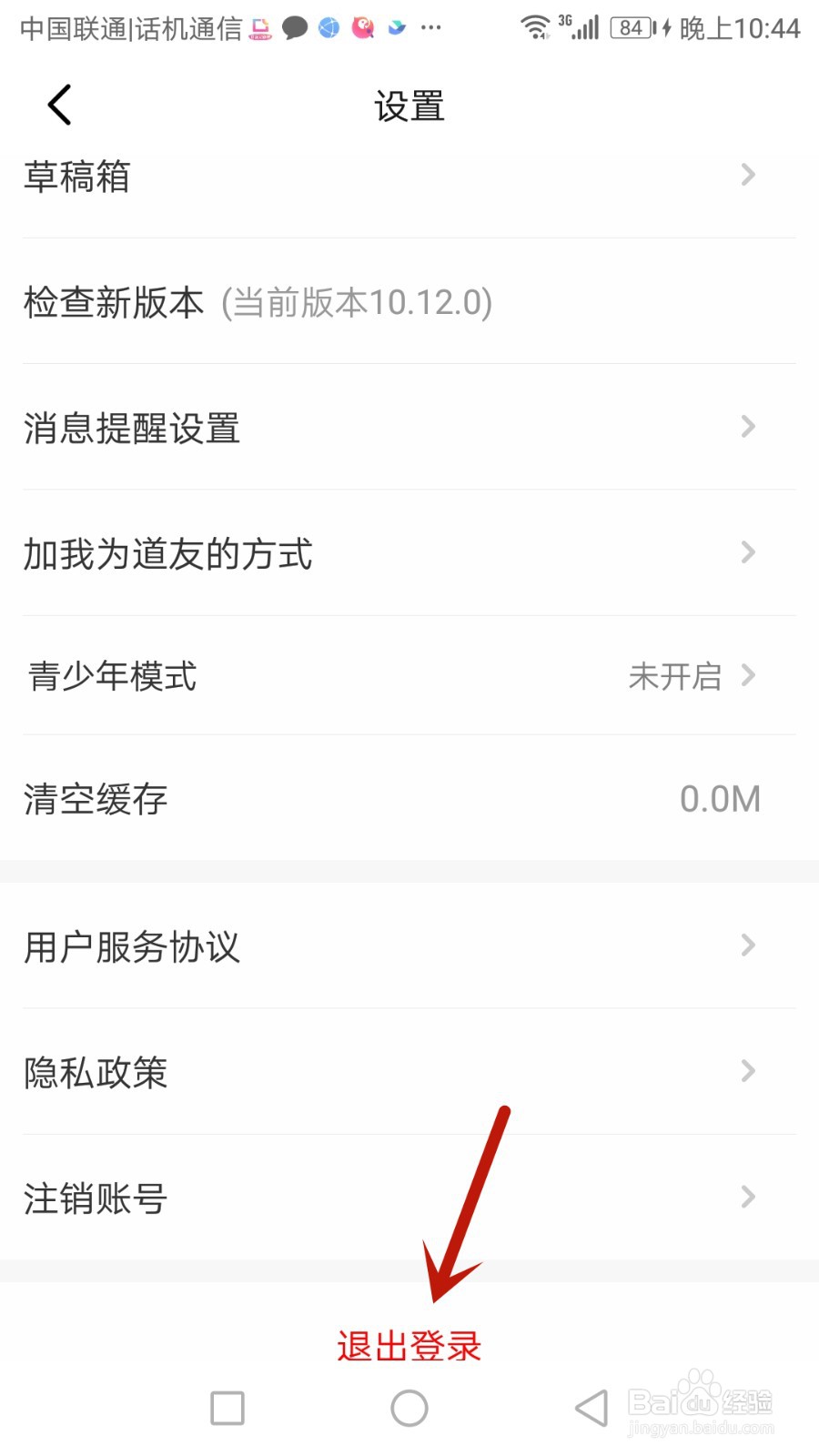The height and width of the screenshot is (1456, 819).
Task: Tap the globe browser icon in status bar
Action: [329, 27]
